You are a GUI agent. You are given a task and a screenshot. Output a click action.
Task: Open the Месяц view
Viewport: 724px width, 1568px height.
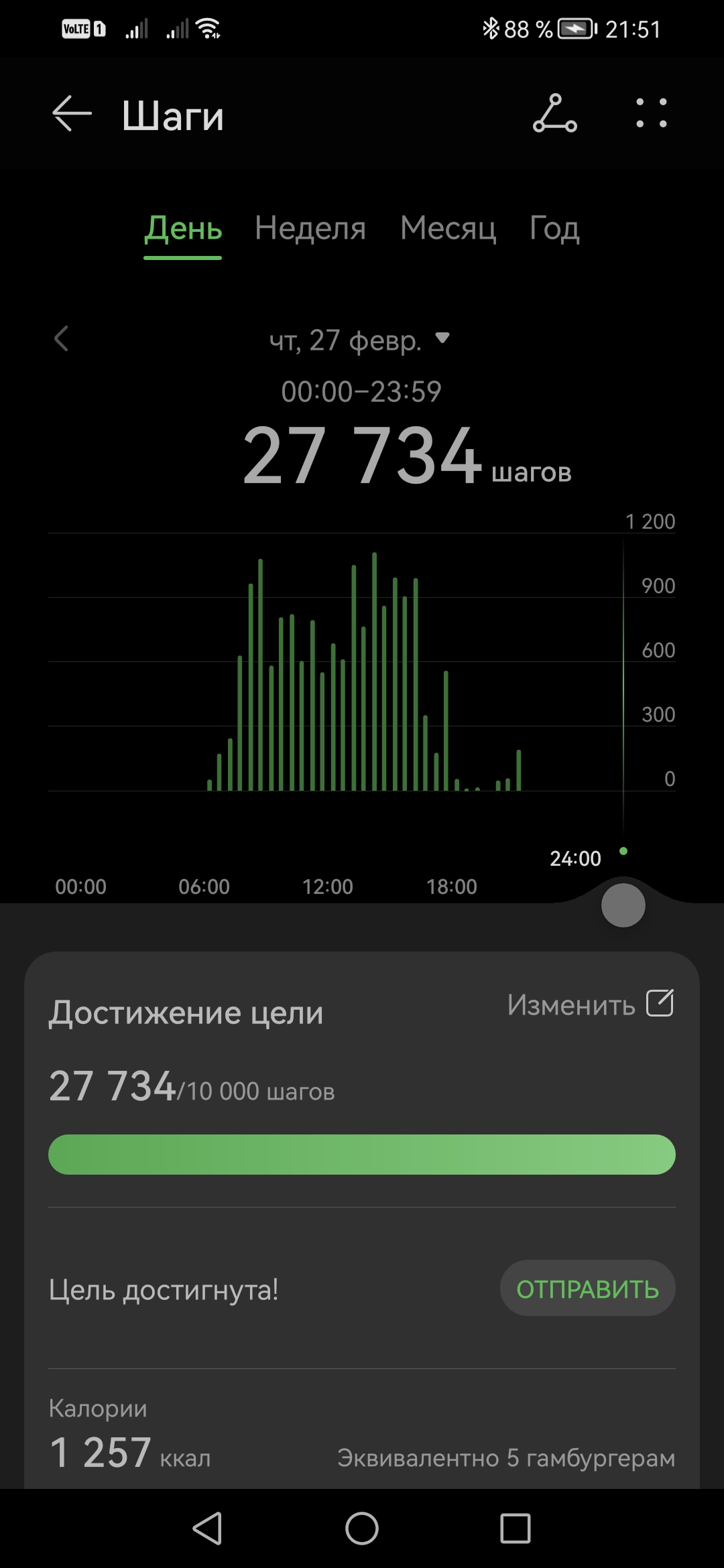point(448,229)
